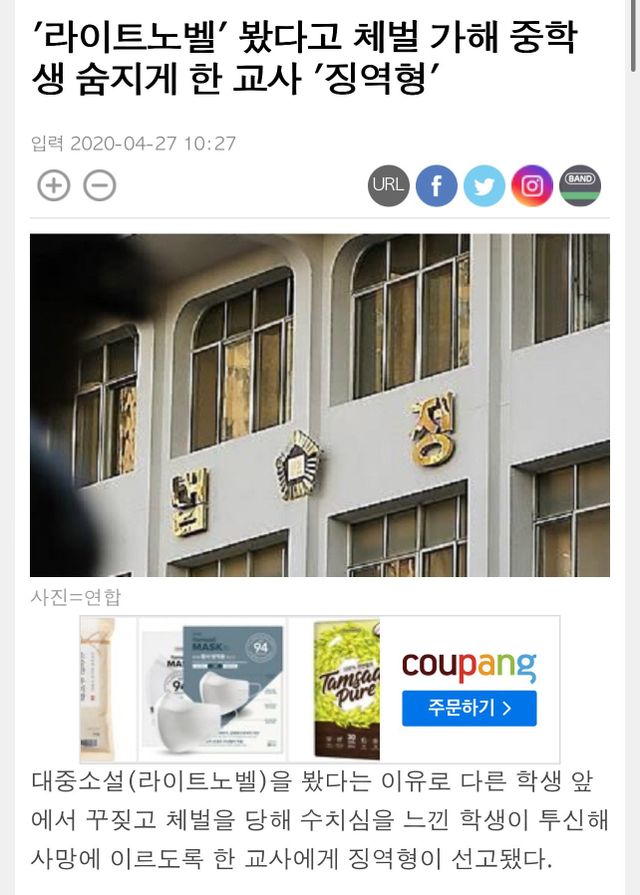
Task: Increase the article font size
Action: click(54, 186)
